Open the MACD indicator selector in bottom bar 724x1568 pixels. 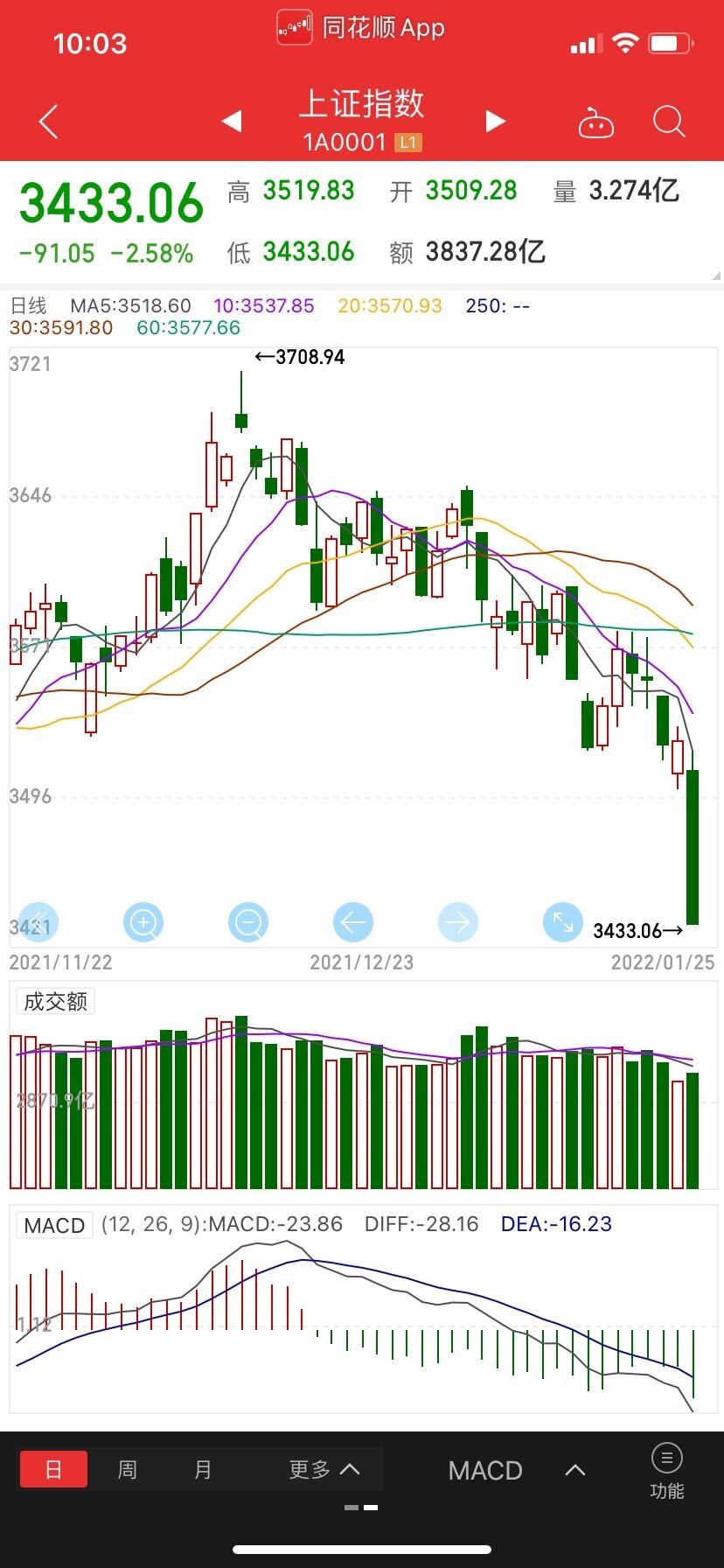tap(516, 1470)
